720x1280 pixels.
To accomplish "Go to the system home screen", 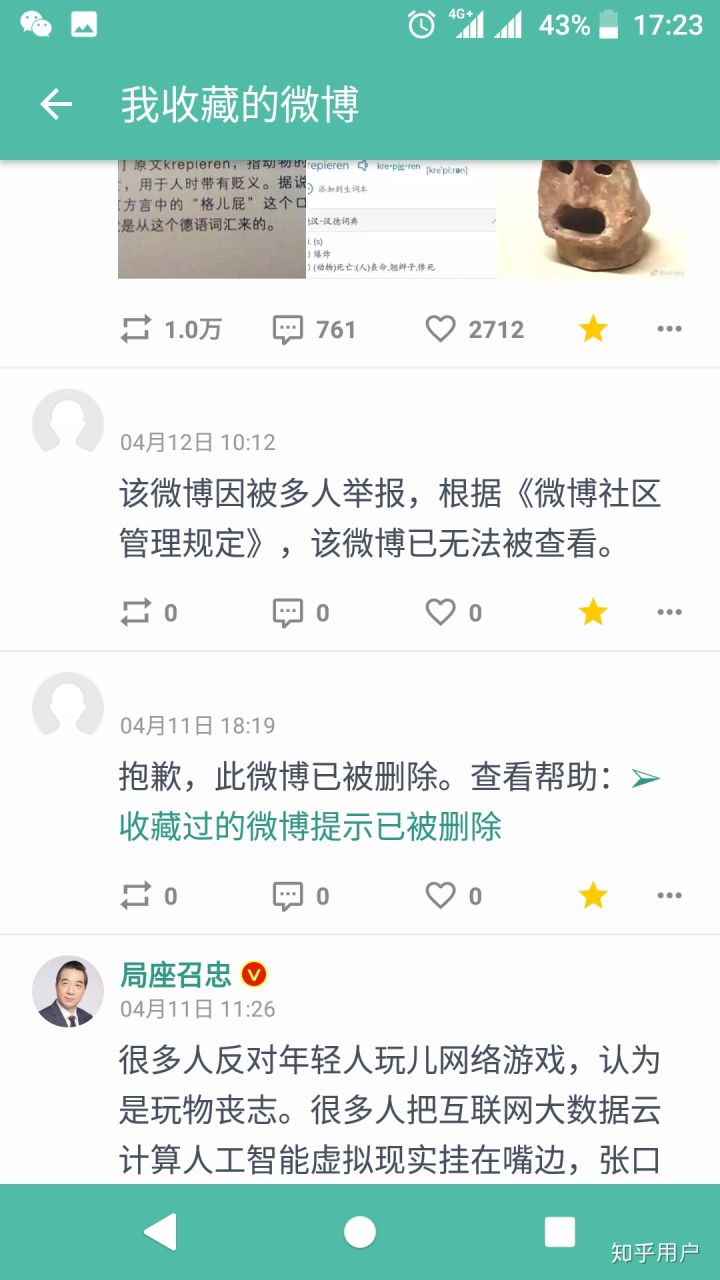I will [x=360, y=1232].
